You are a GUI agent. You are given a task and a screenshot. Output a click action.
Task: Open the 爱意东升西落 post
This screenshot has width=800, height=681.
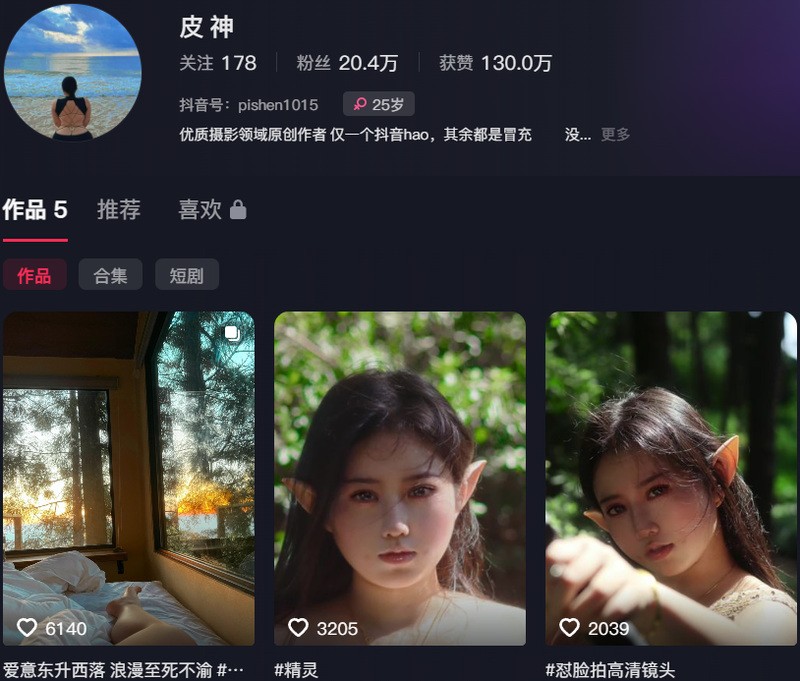tap(128, 478)
